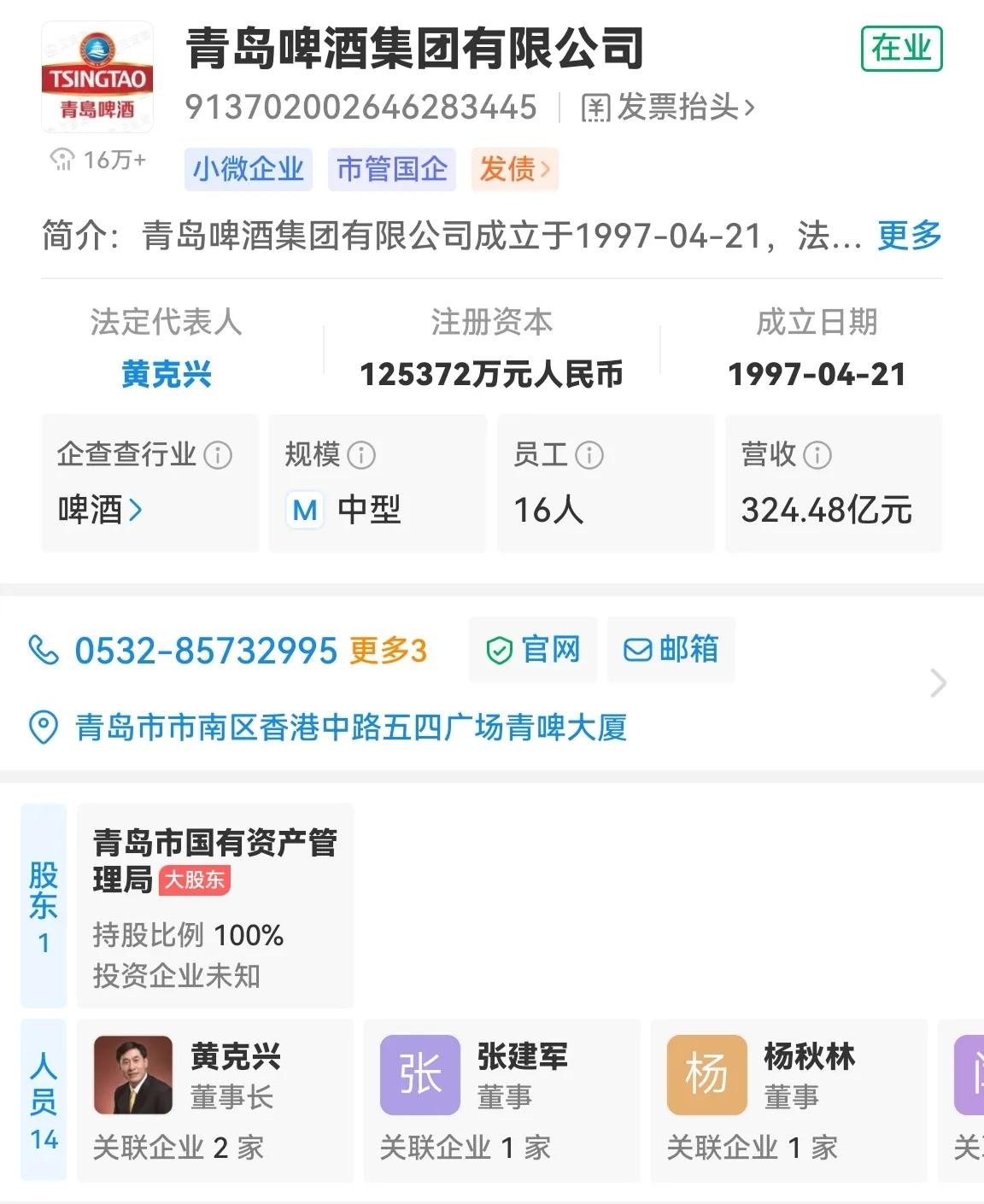Expand company intro with 更多
This screenshot has width=984, height=1204.
click(x=909, y=236)
